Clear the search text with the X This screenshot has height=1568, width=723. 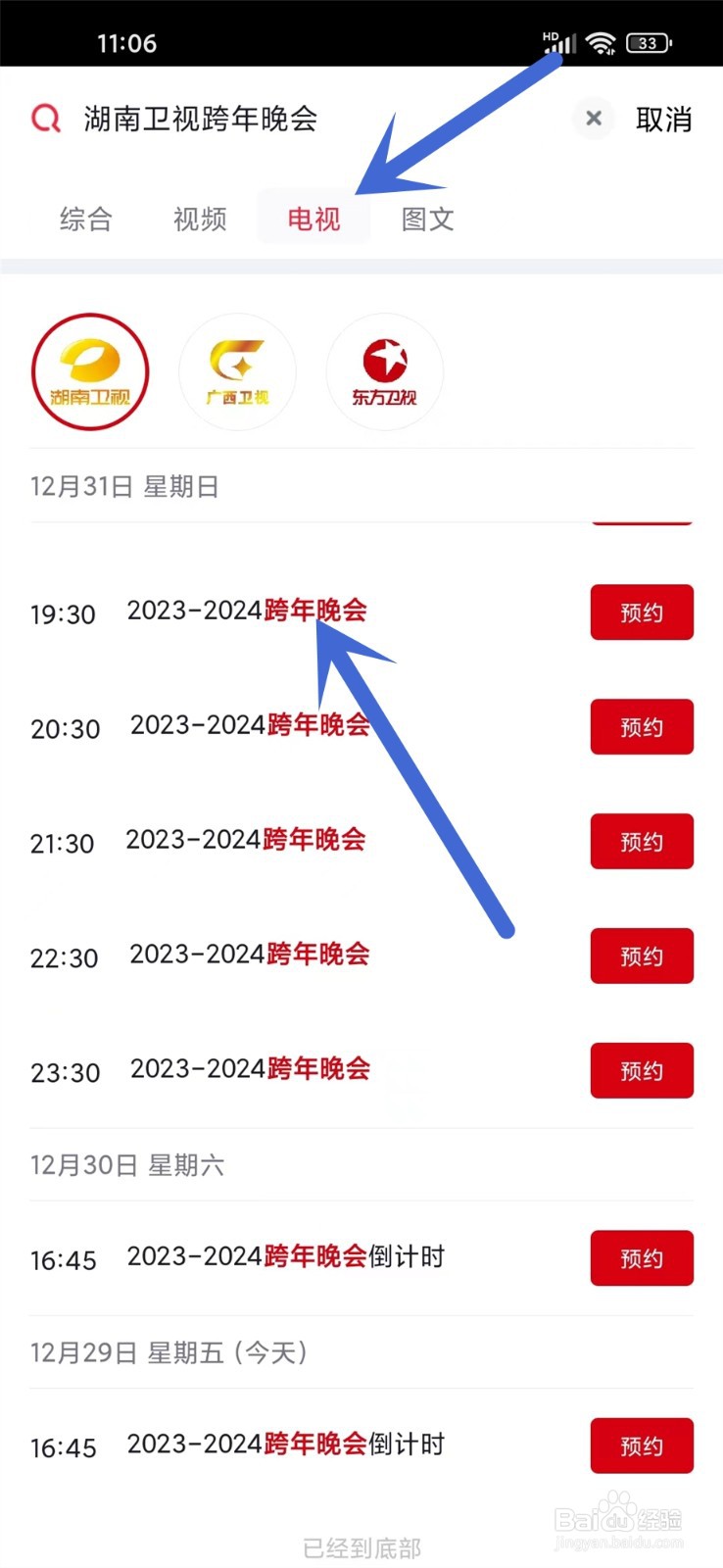[x=594, y=119]
